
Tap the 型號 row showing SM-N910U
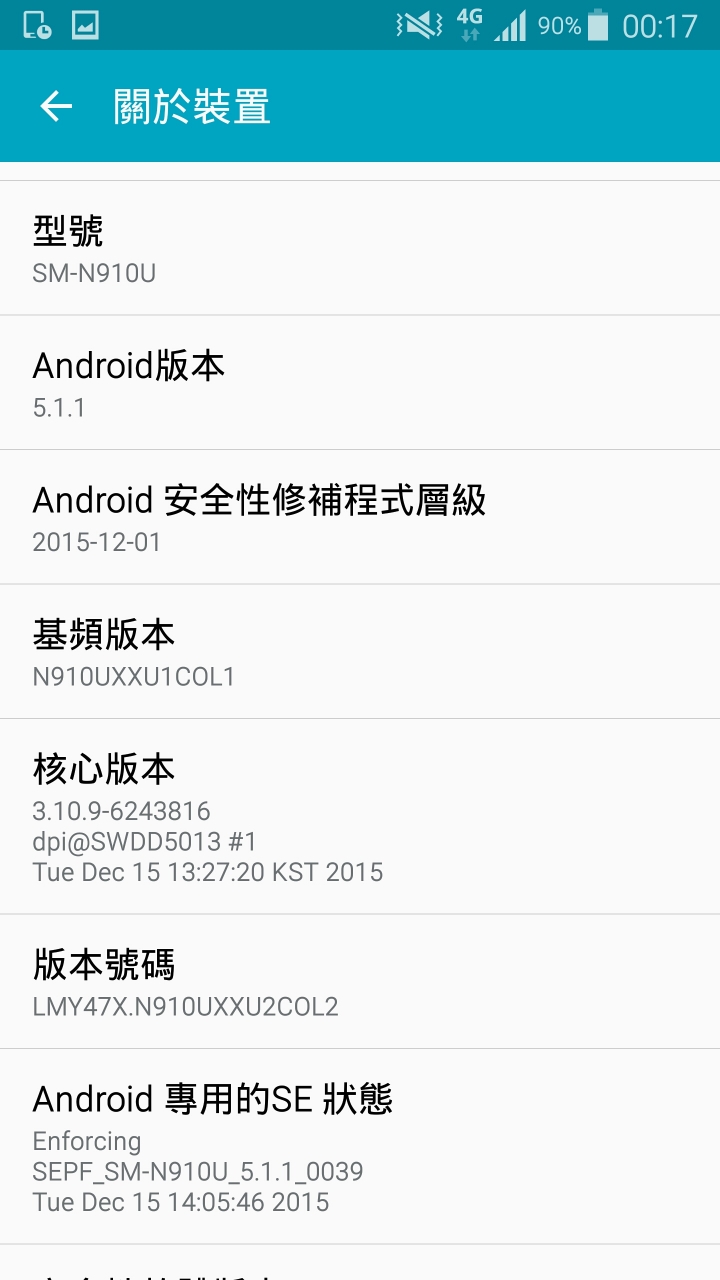tap(360, 248)
